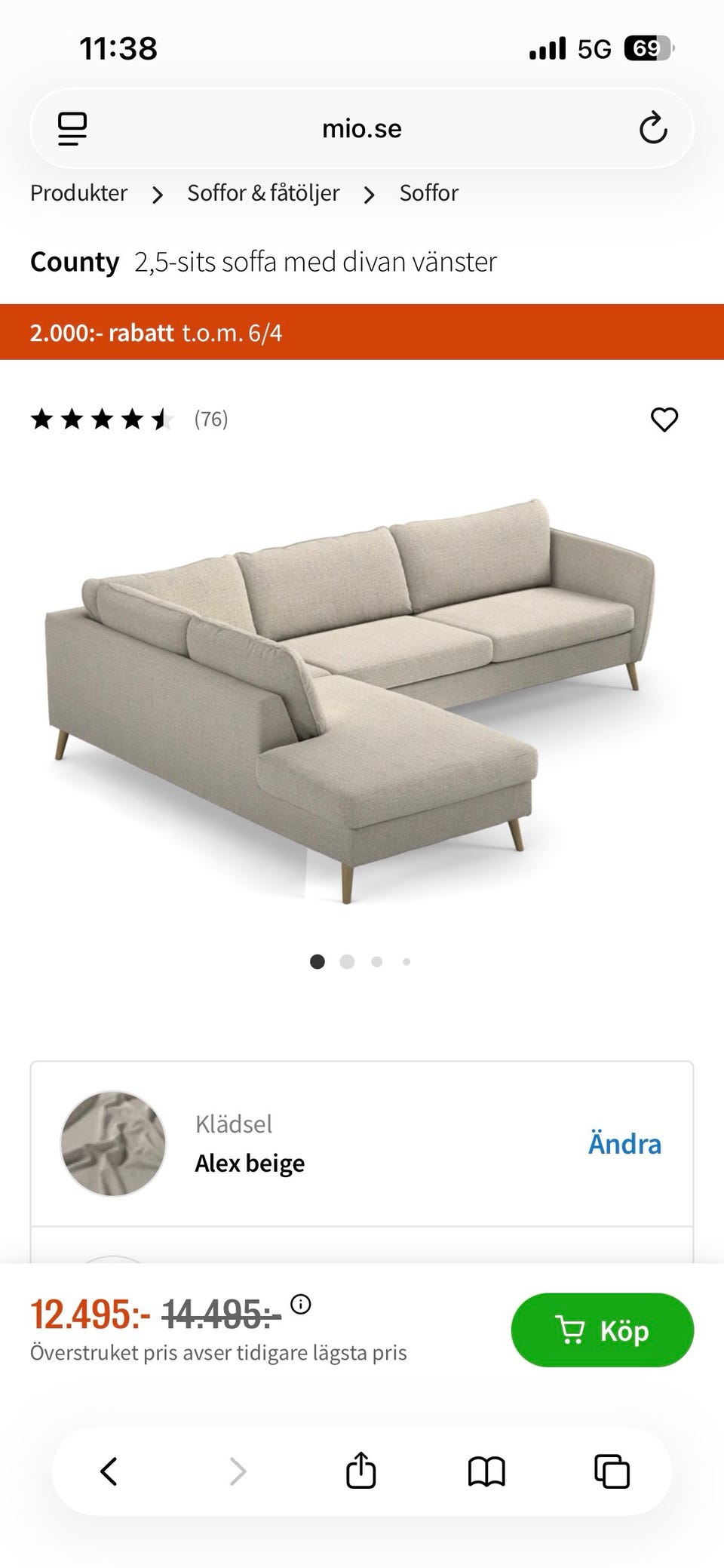Reload the mio.se page

tap(653, 129)
